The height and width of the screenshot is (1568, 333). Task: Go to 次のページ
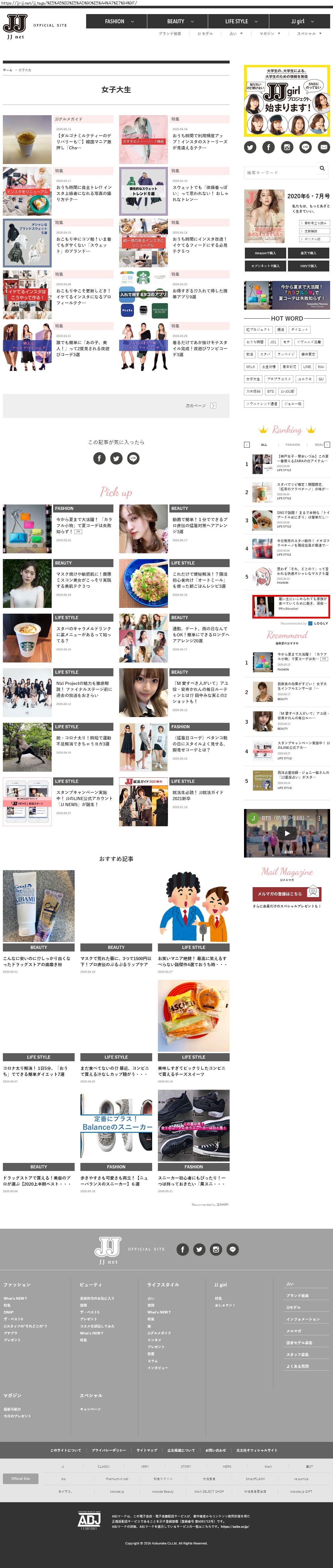click(201, 405)
